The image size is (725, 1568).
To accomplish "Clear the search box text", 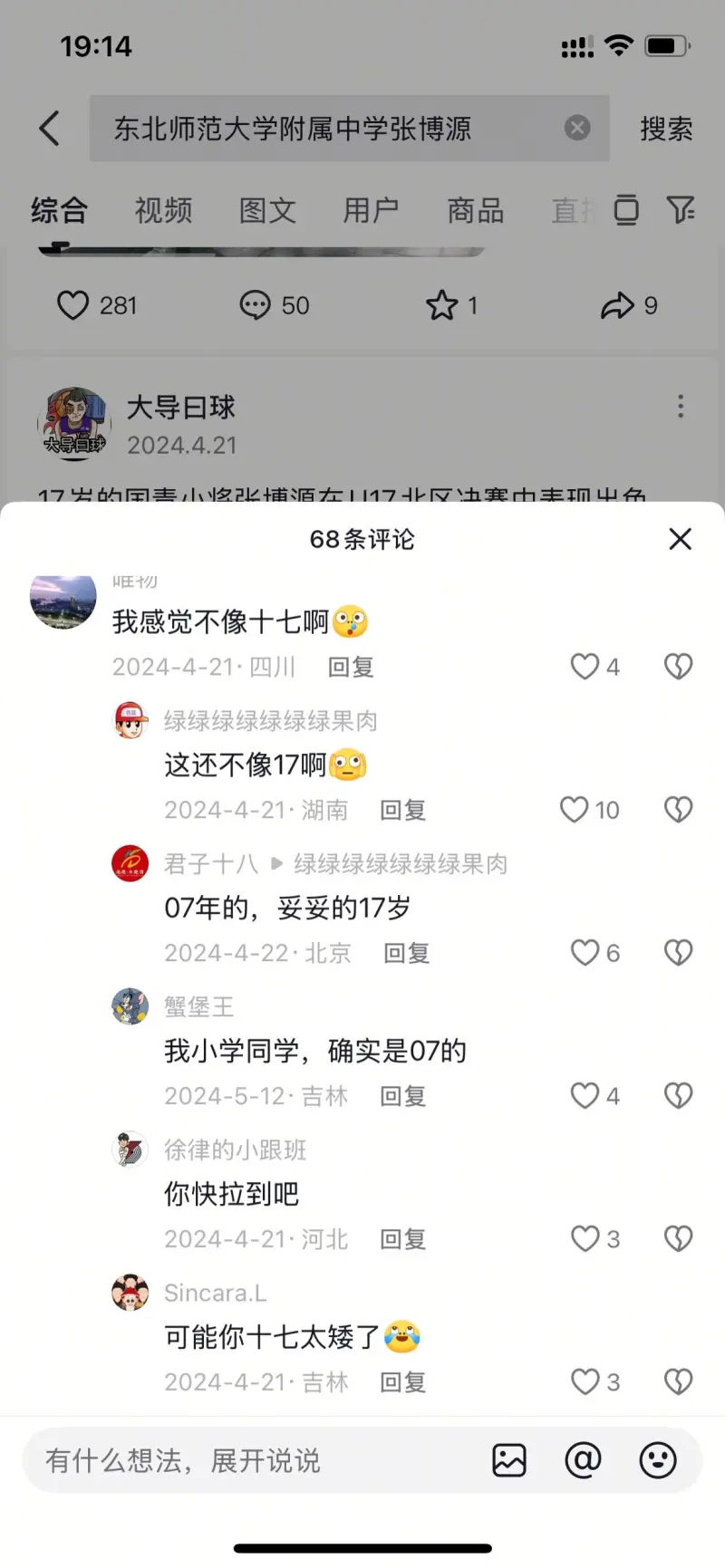I will (577, 129).
